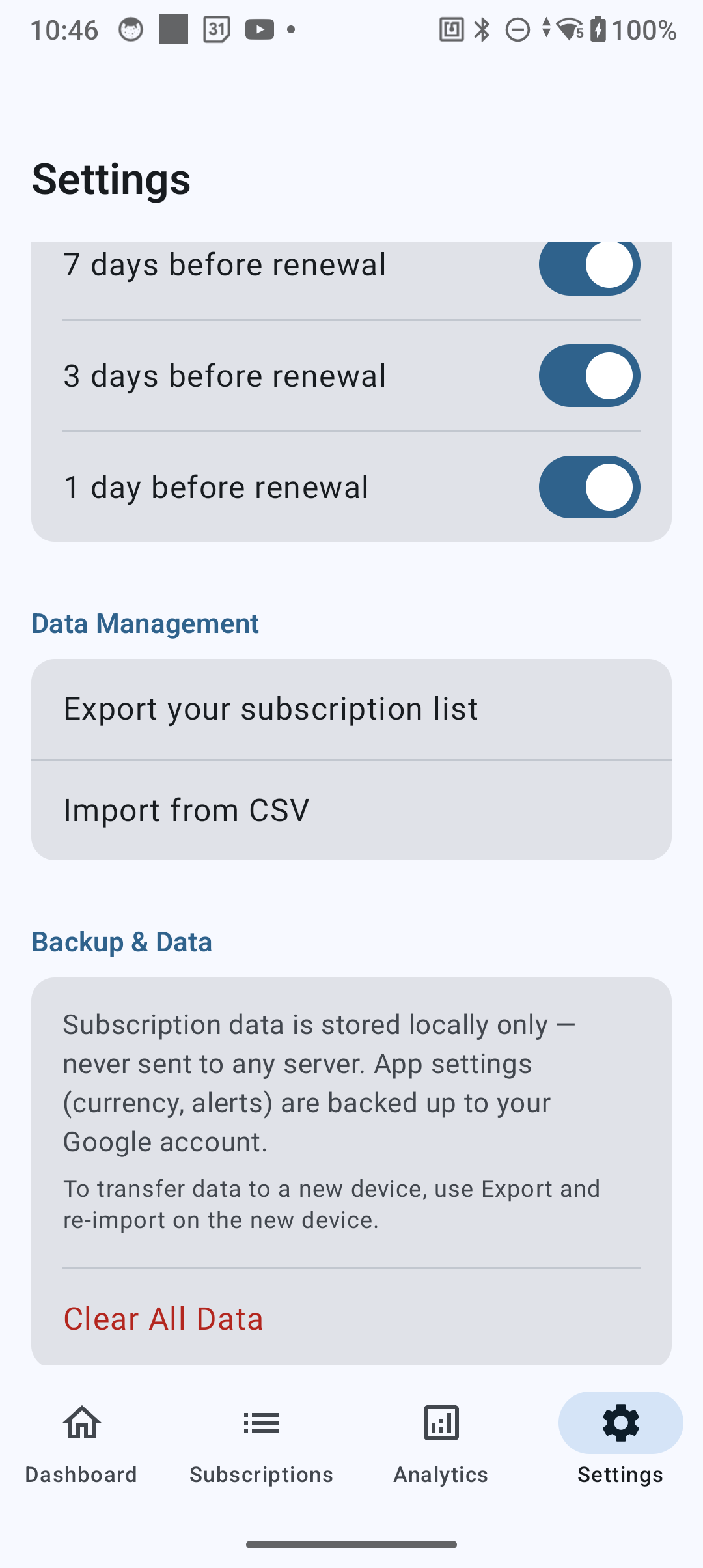Turn off 3 days before renewal alerts

589,376
